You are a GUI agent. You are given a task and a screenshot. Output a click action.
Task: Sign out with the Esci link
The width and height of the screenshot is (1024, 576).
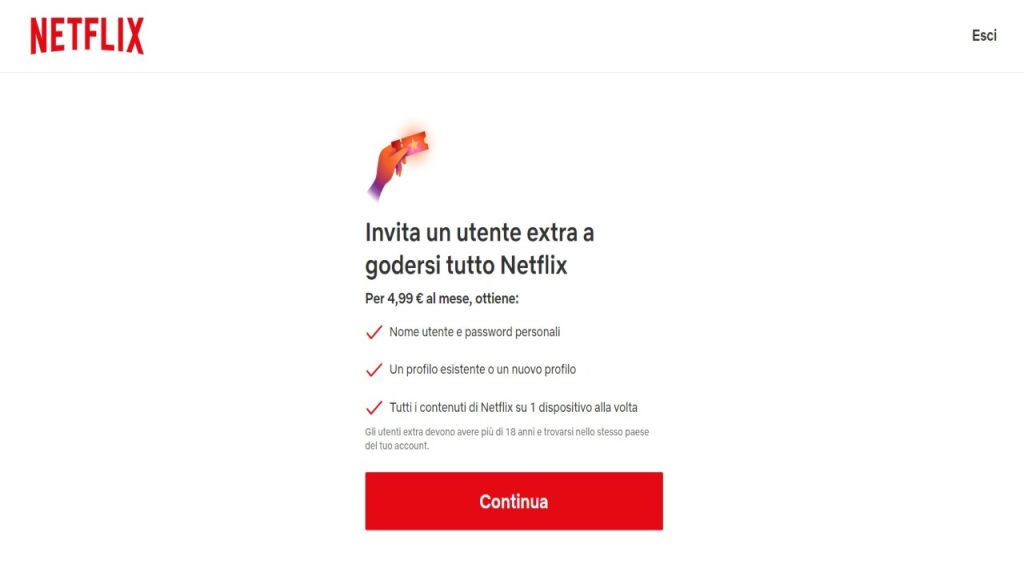click(983, 35)
